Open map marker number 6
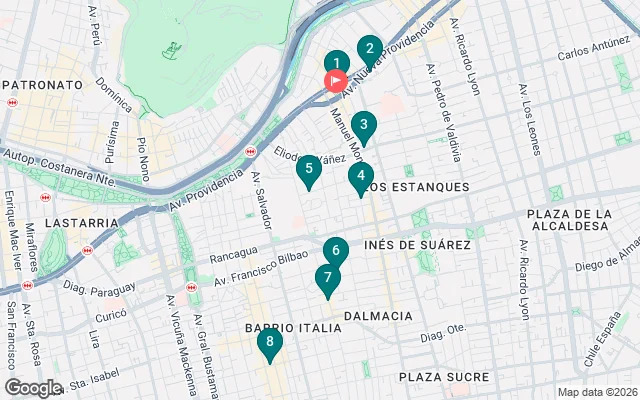The height and width of the screenshot is (400, 640). 335,252
